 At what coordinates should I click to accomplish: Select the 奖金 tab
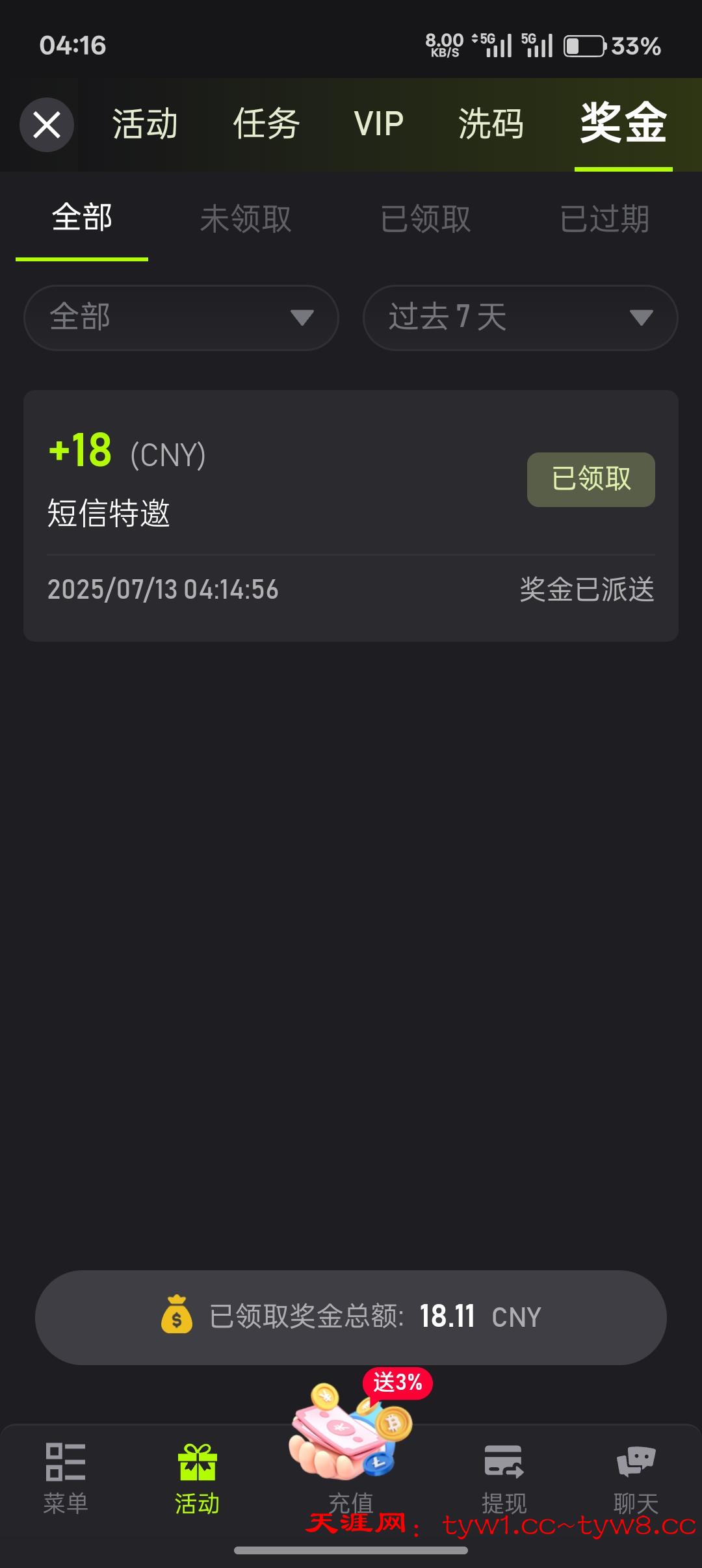(x=623, y=124)
